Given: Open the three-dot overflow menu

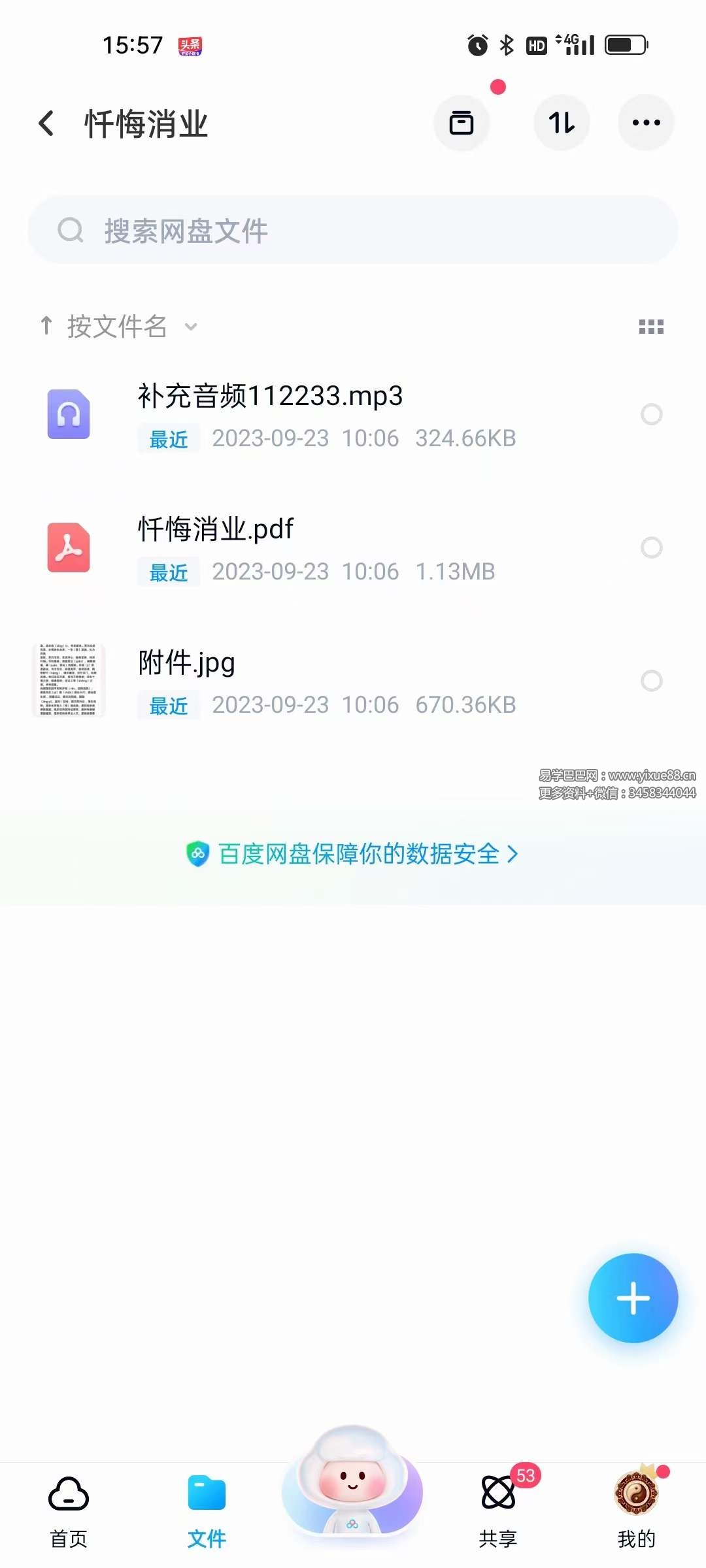Looking at the screenshot, I should 646,123.
